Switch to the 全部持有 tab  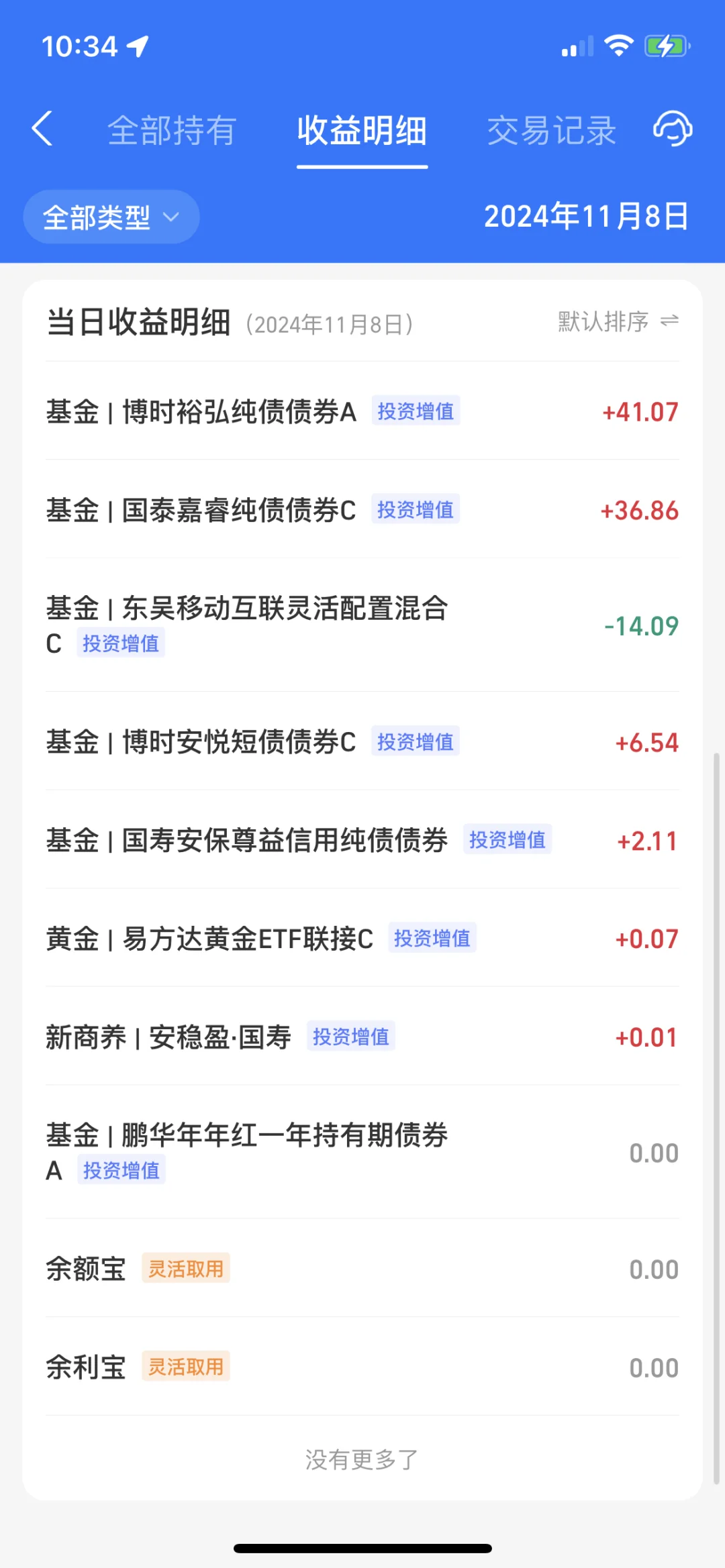170,129
